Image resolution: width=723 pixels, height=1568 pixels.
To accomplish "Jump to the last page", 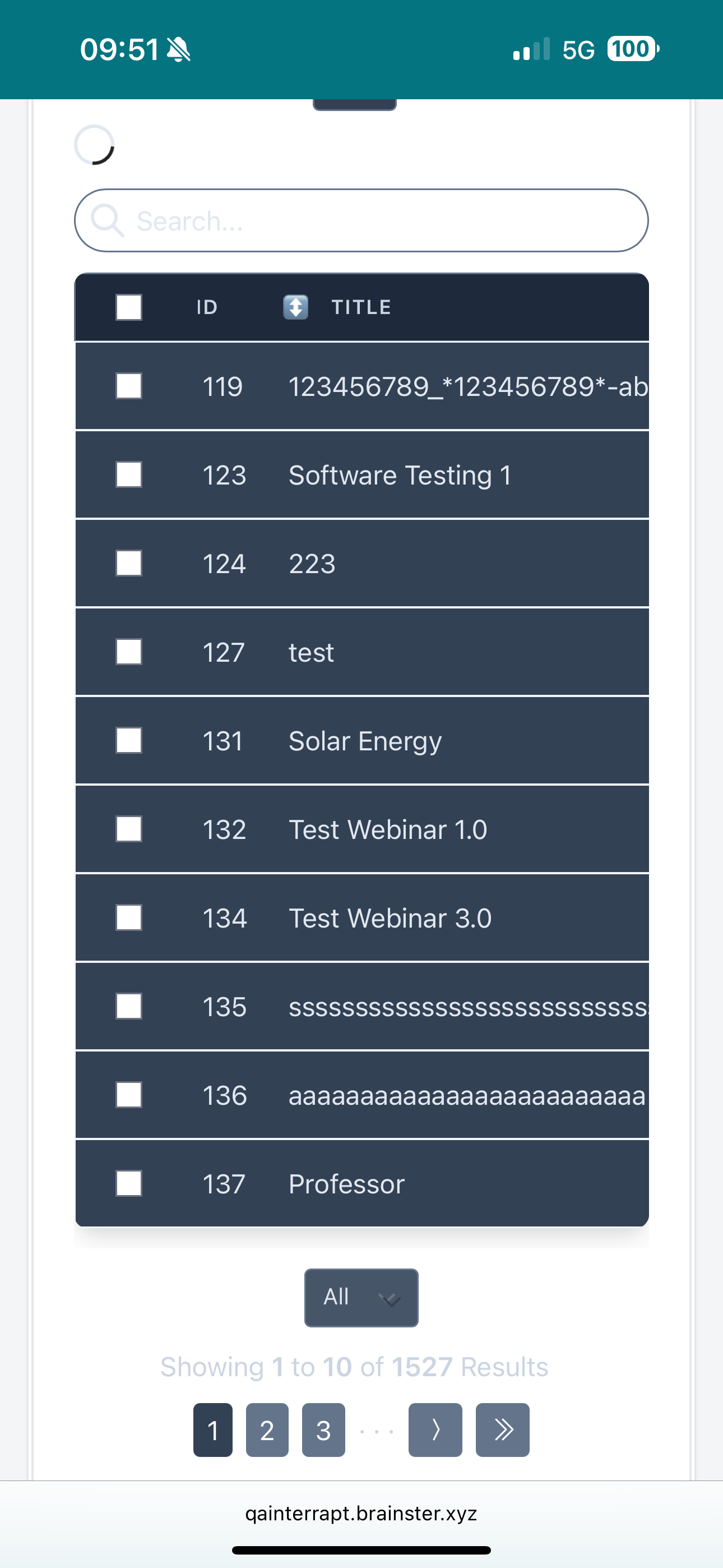I will (x=502, y=1430).
